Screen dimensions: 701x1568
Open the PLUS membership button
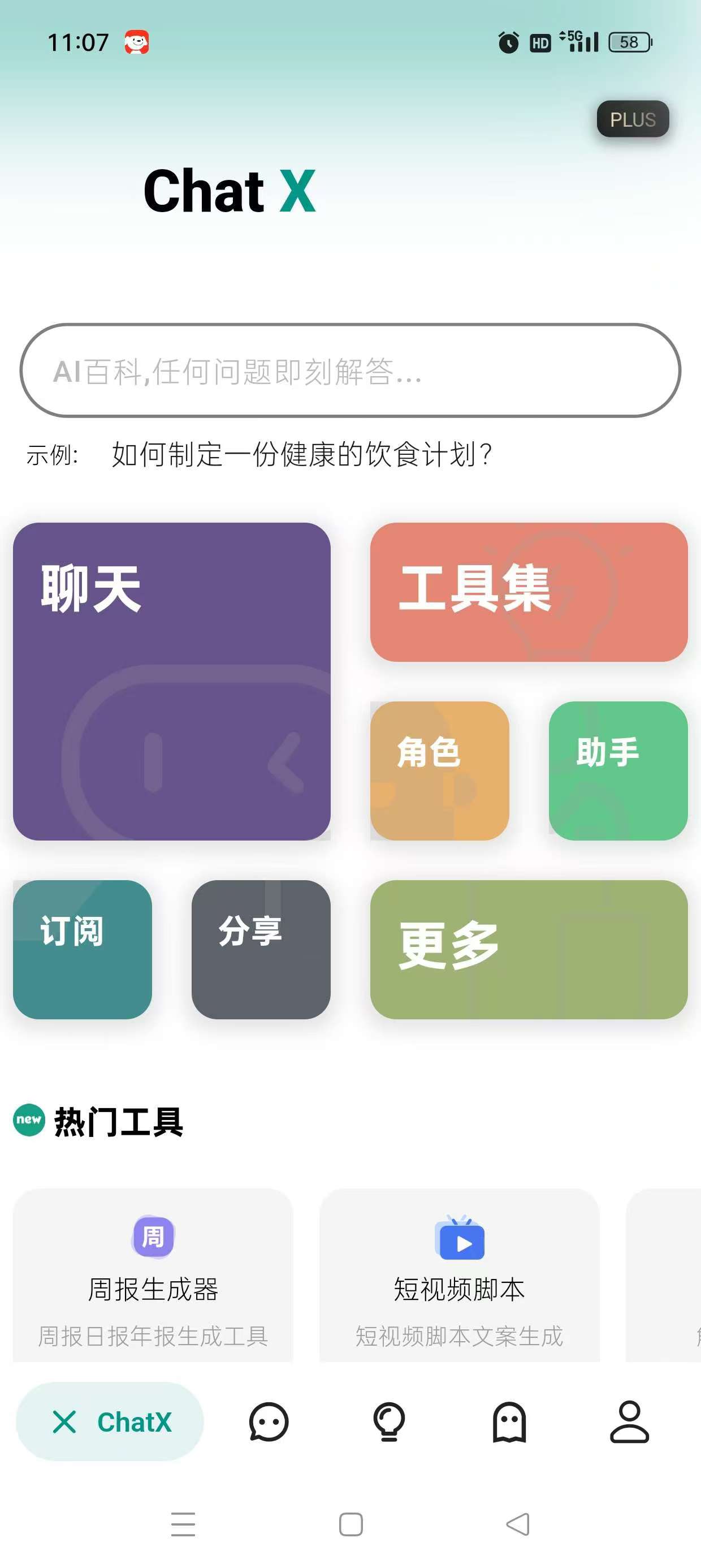pos(632,119)
